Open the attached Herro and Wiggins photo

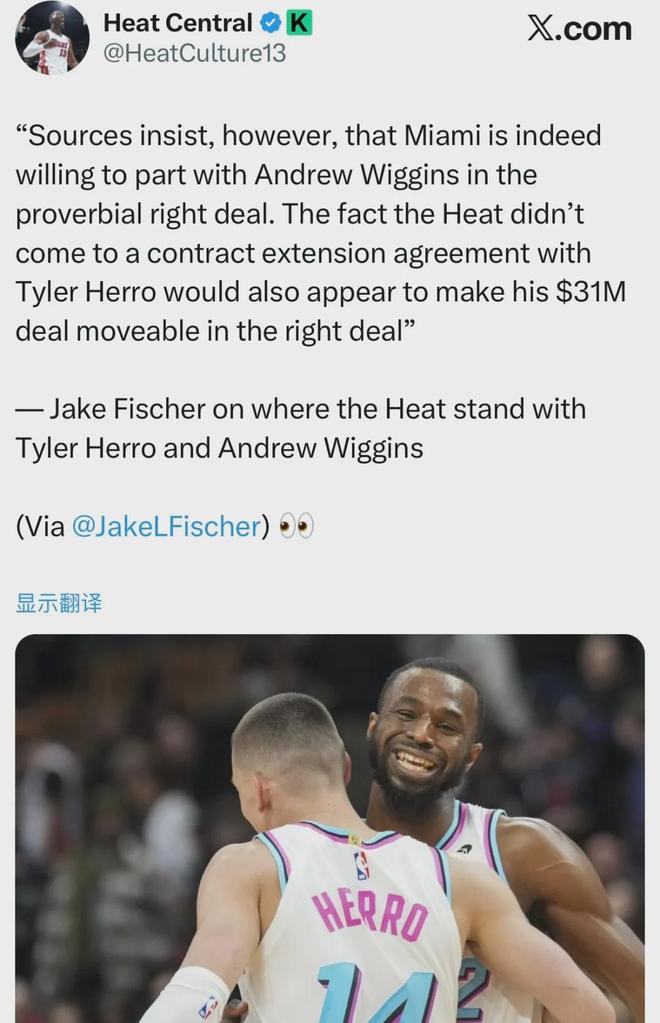click(330, 830)
